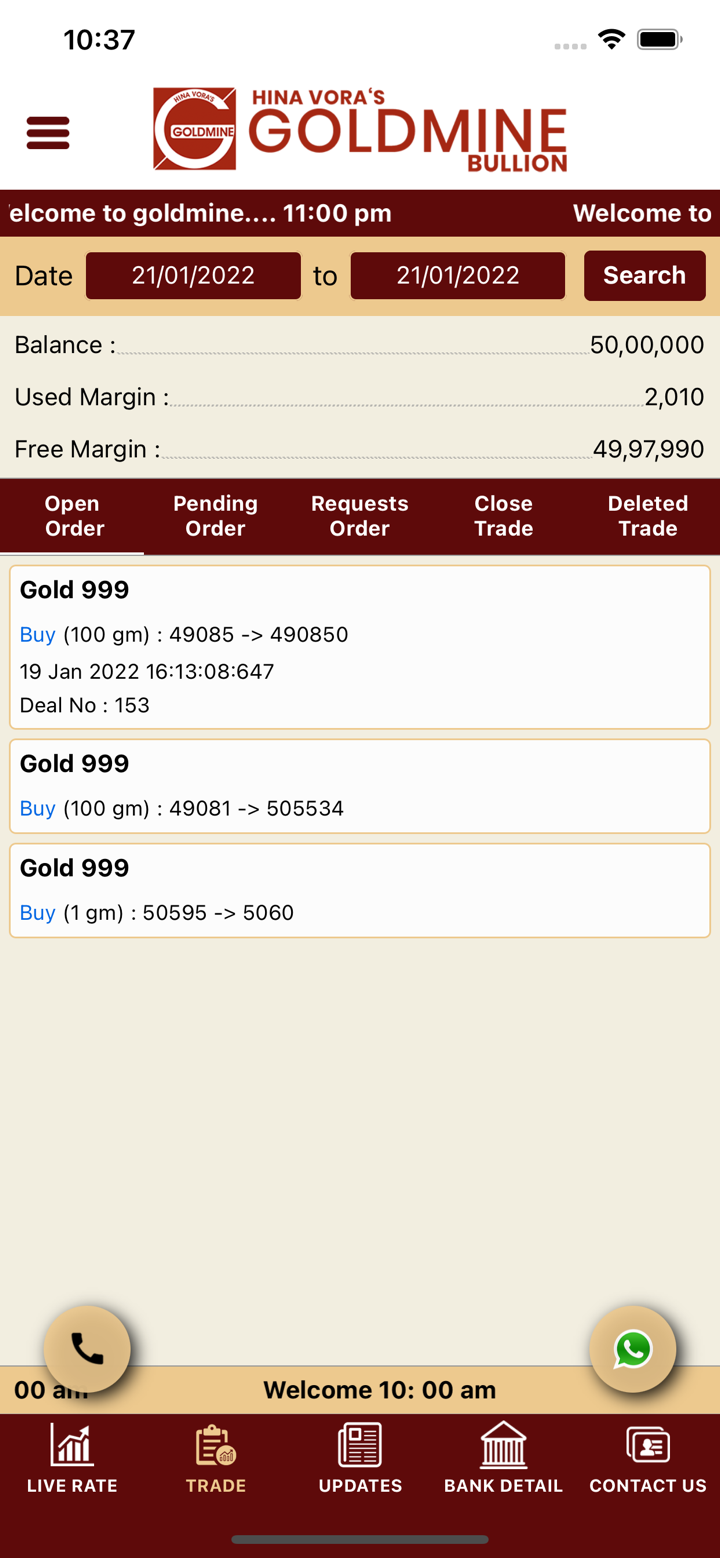Expand the Gold 999 1 gm order
720x1558 pixels.
pyautogui.click(x=360, y=890)
